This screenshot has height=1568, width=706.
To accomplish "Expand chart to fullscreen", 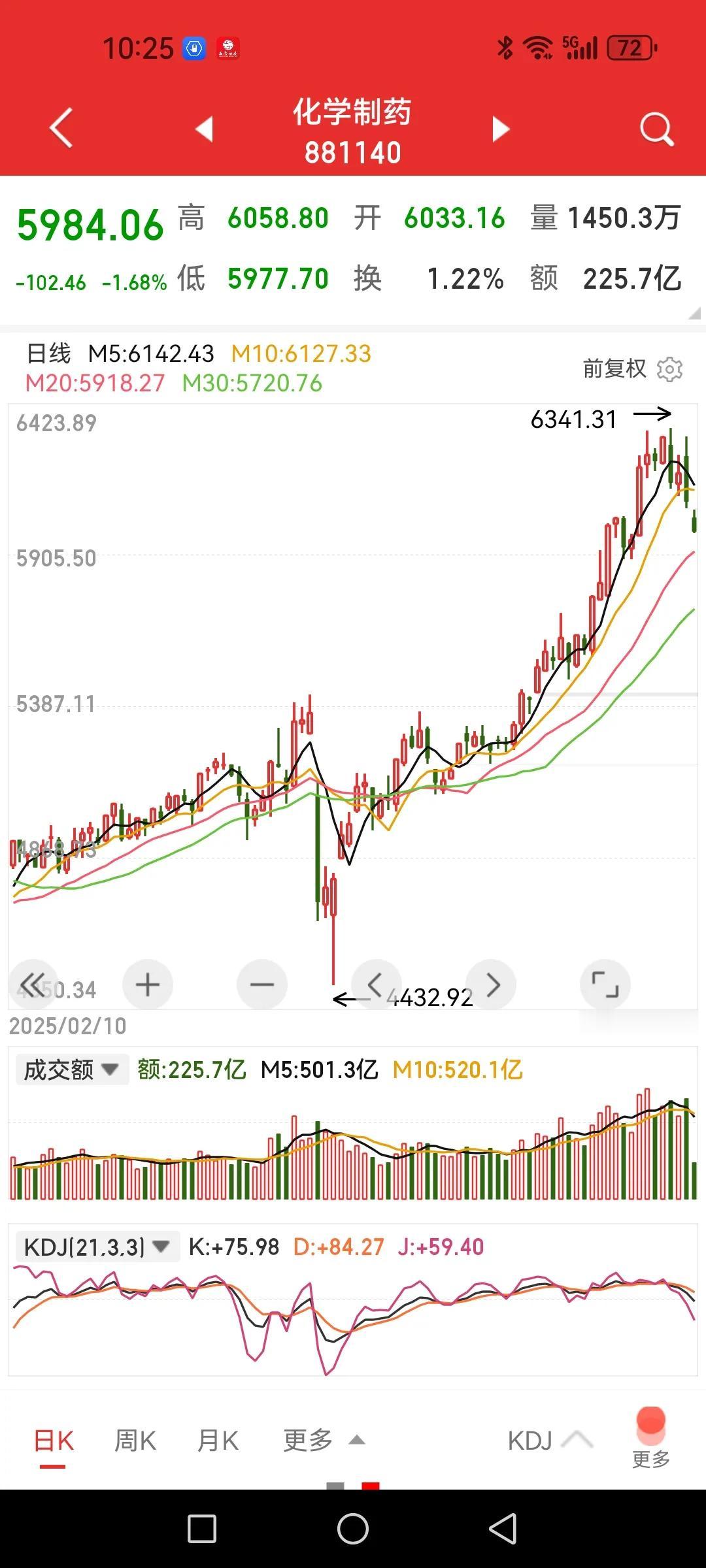I will 605,985.
